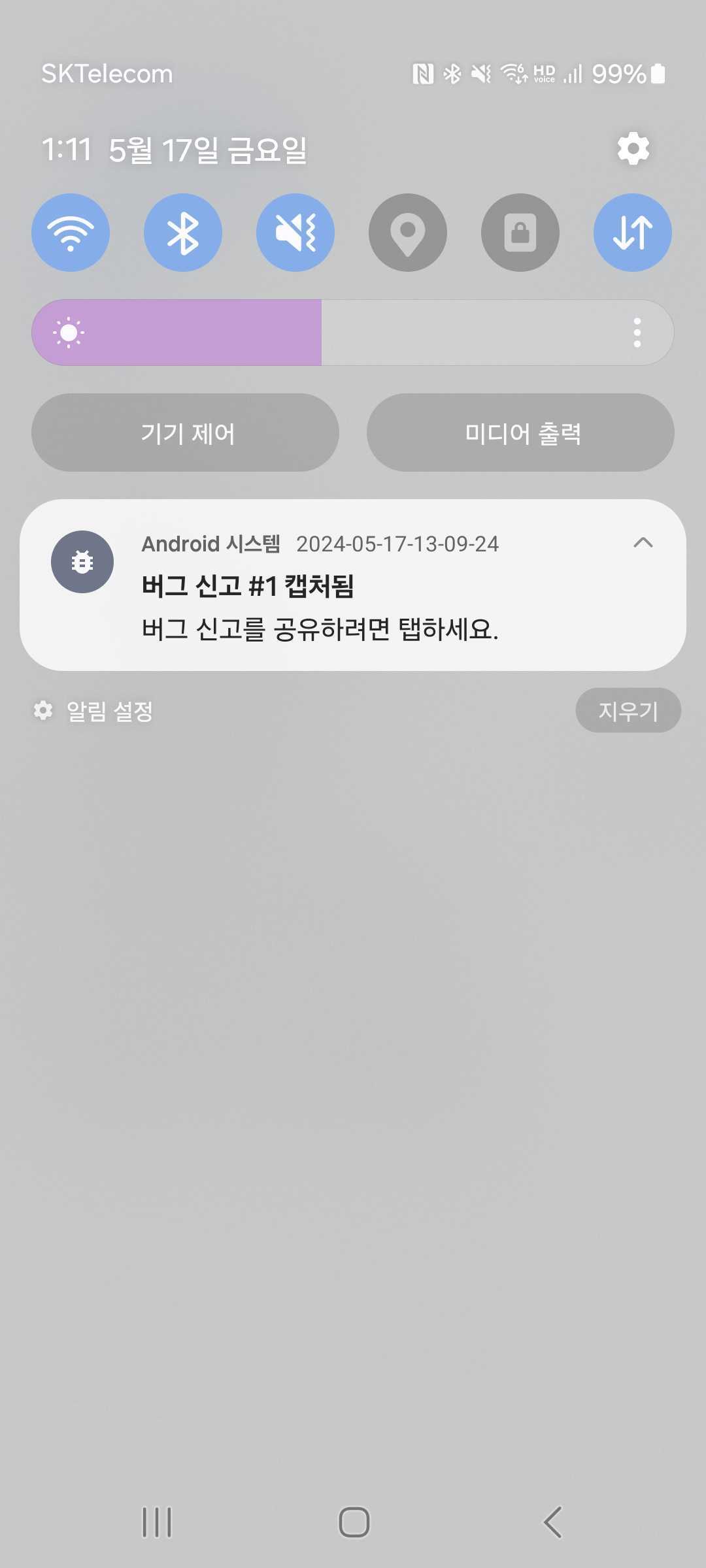Clear notifications with 지우기
The image size is (706, 1568).
coord(628,710)
